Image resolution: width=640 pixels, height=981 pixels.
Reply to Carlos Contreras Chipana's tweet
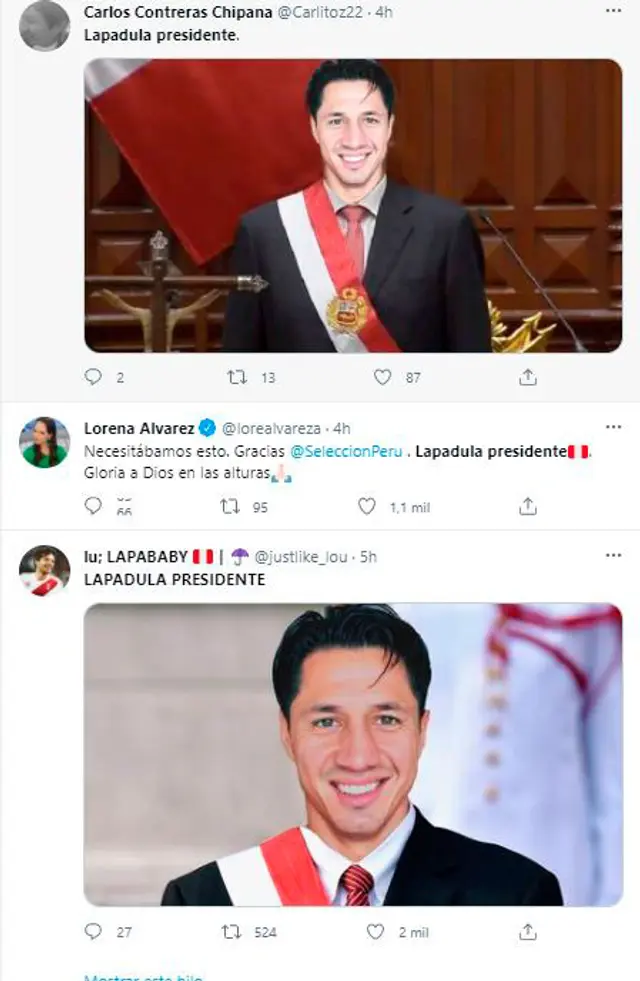pyautogui.click(x=93, y=377)
